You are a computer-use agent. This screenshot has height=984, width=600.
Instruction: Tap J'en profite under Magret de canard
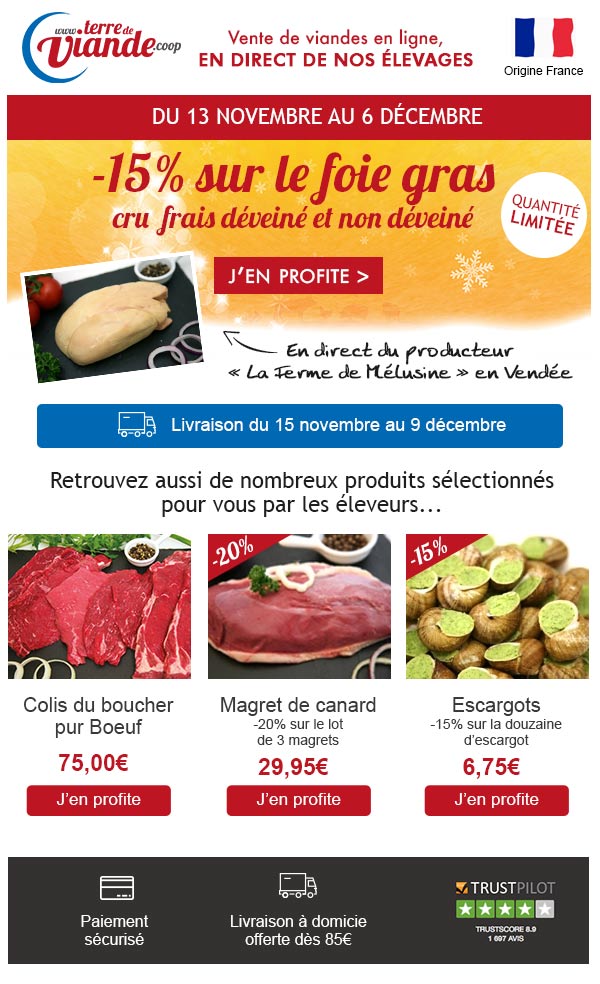point(299,800)
